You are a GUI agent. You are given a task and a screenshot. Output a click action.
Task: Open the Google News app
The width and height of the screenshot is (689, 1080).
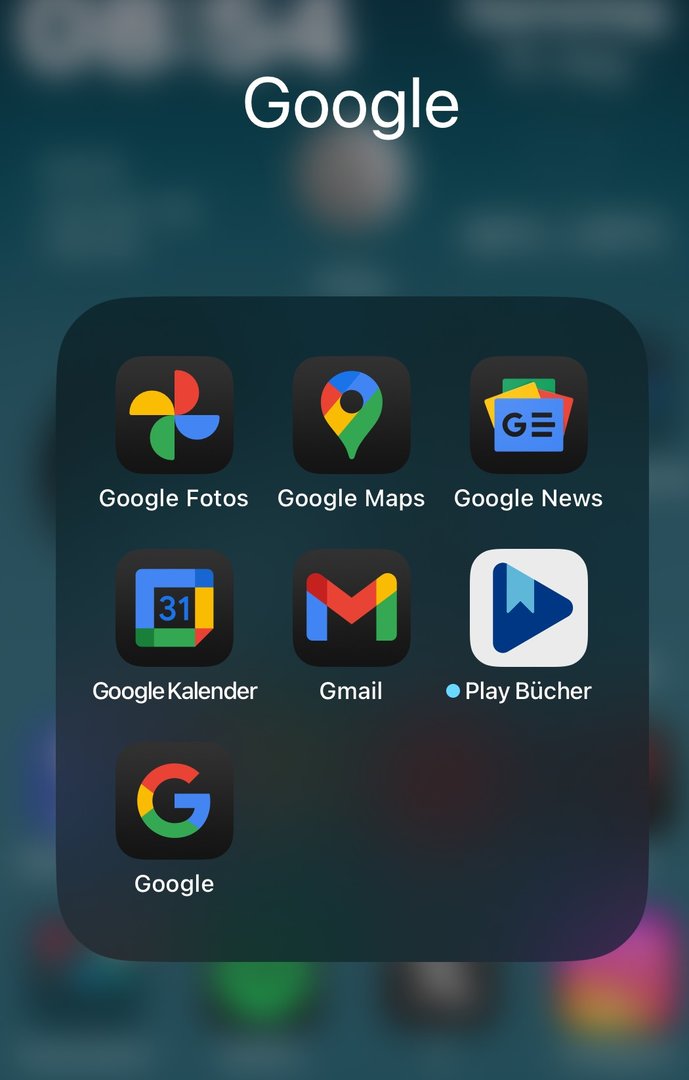pyautogui.click(x=528, y=415)
